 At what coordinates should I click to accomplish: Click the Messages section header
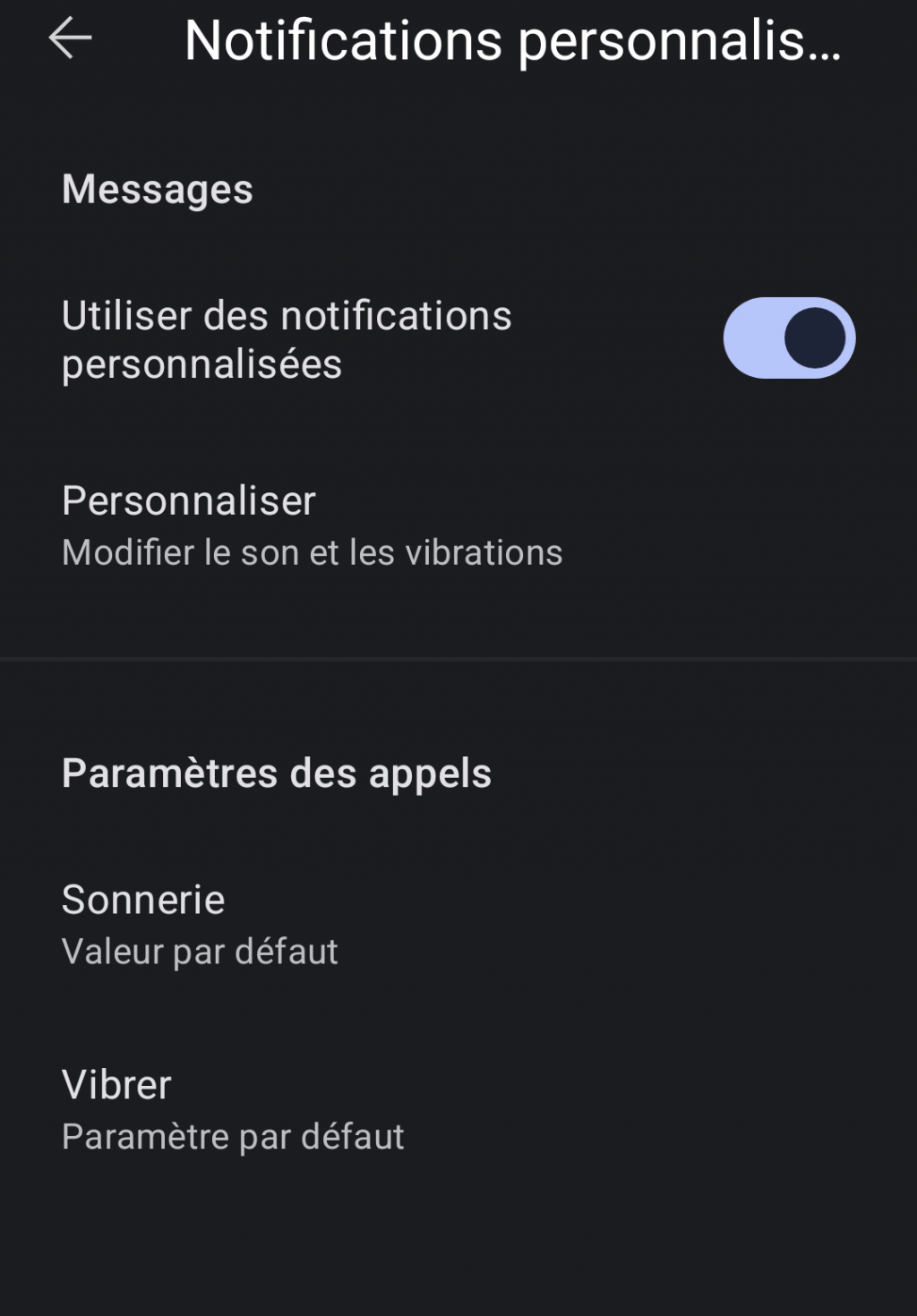point(157,188)
